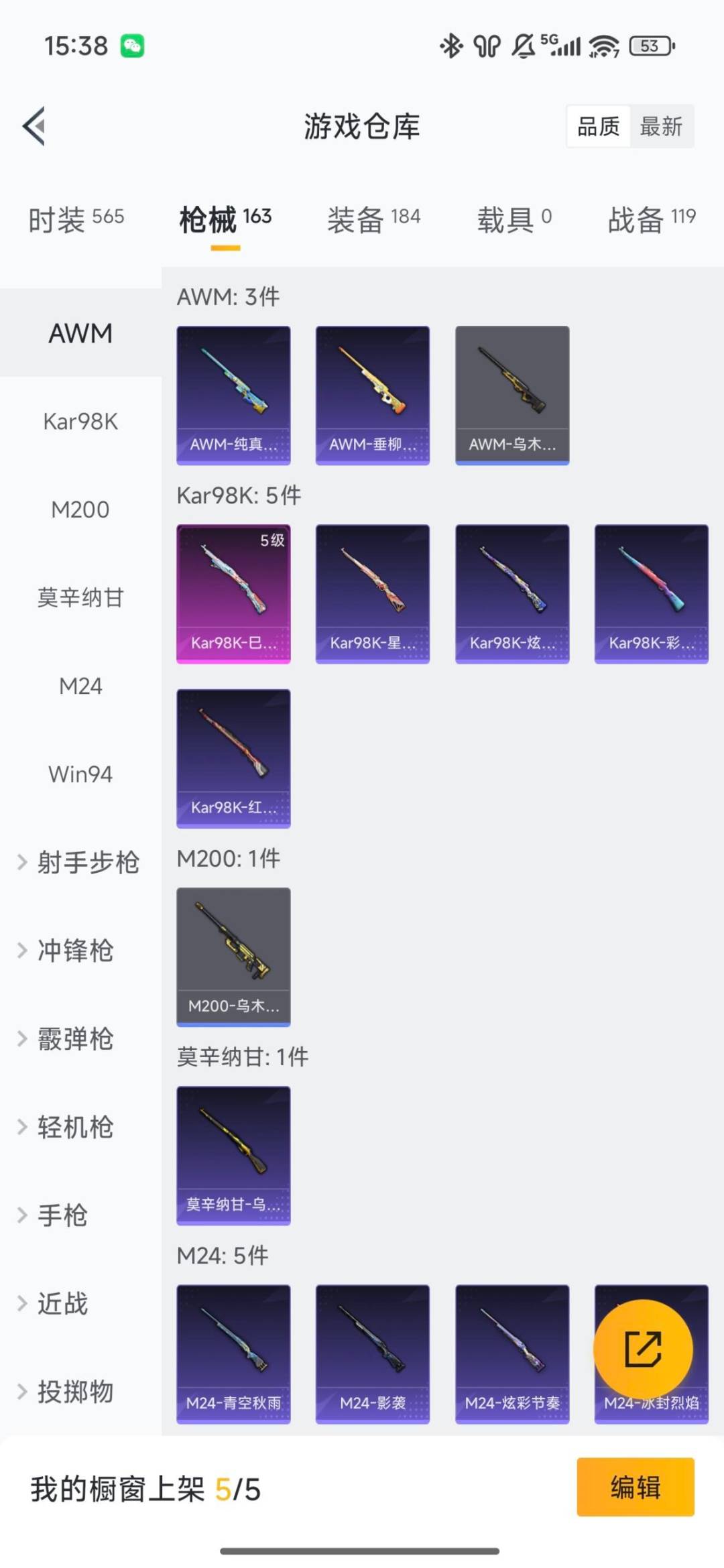Jump to Kar98K in the sidebar
Screen dimensions: 724x1568
point(80,422)
